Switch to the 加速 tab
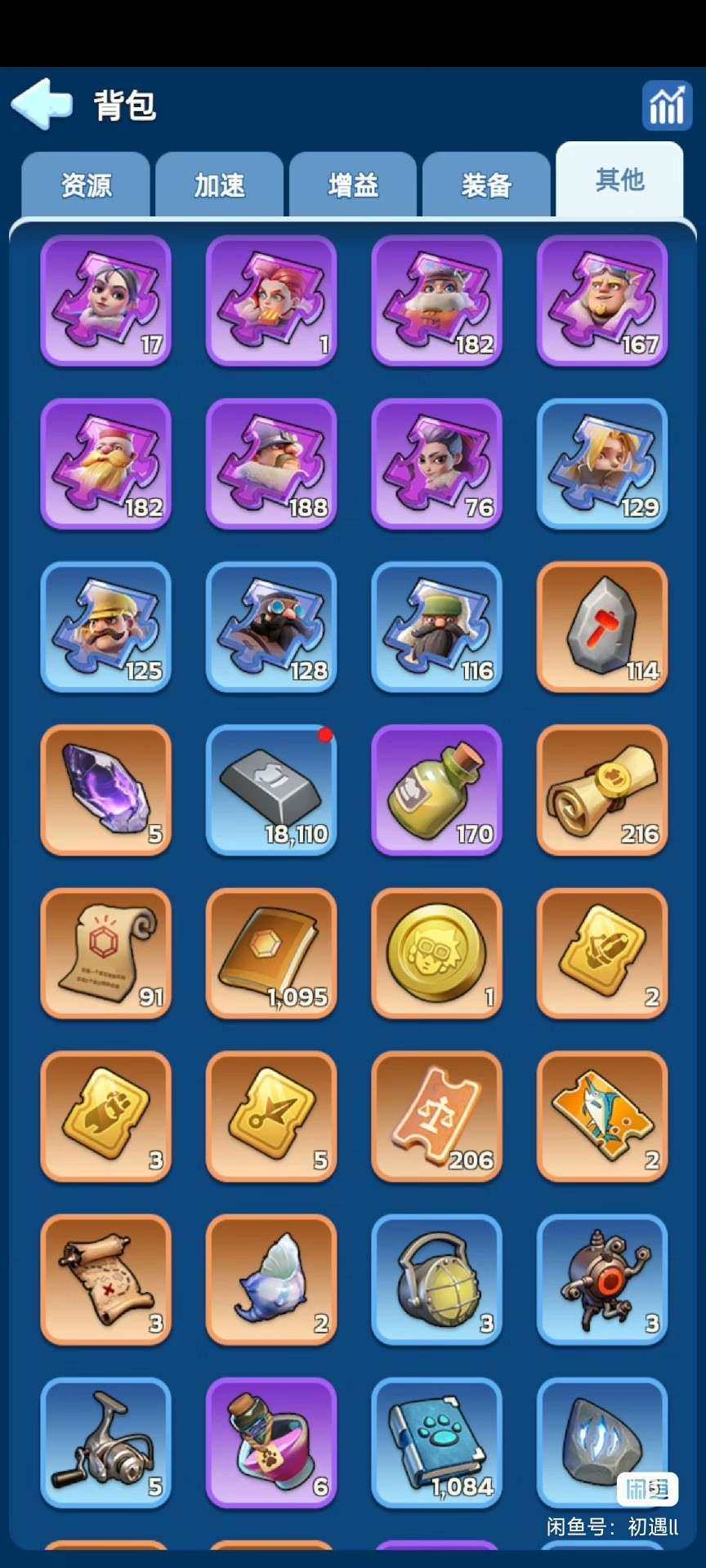706x1568 pixels. (x=219, y=185)
